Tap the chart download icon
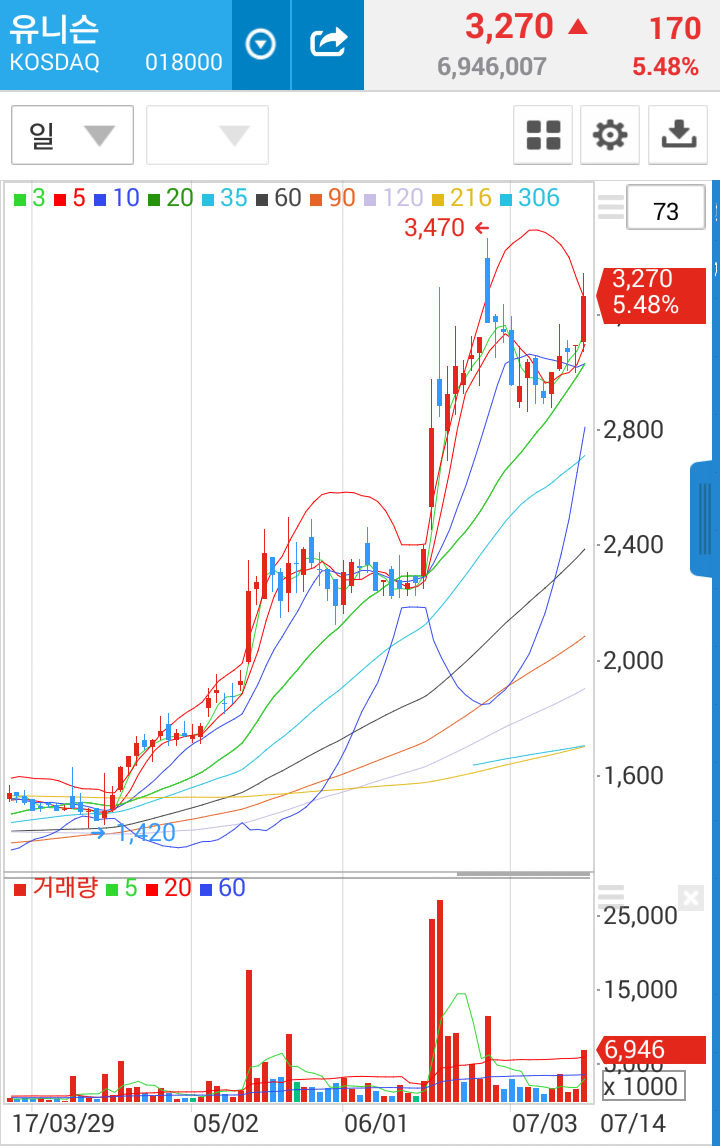 (x=677, y=136)
